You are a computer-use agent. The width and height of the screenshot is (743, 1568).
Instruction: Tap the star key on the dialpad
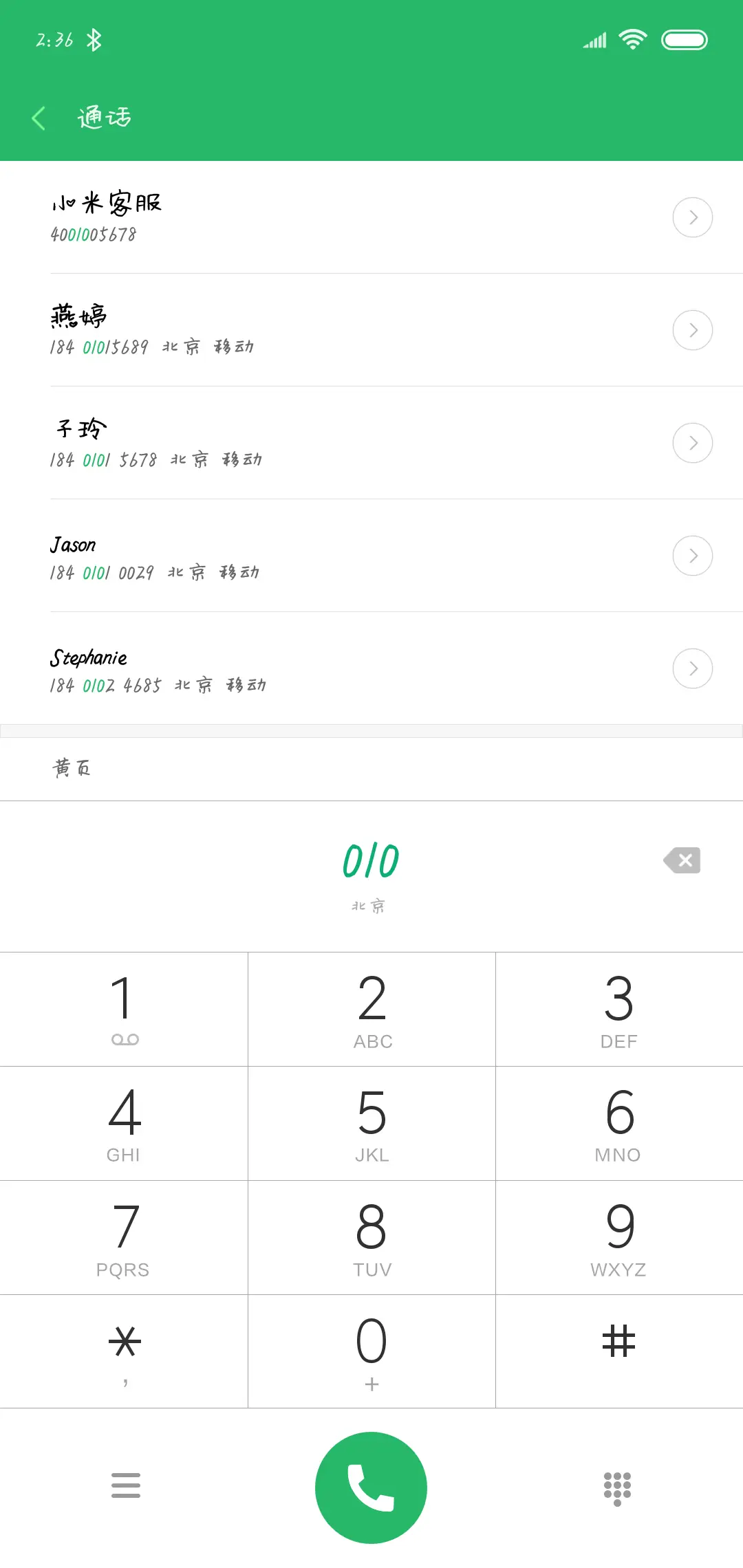pyautogui.click(x=124, y=1341)
